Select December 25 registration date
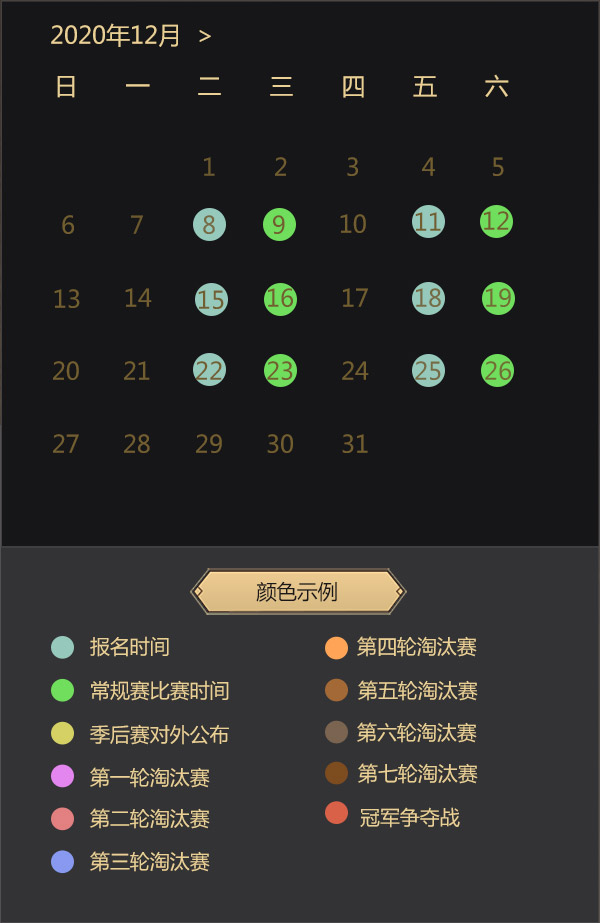600x923 pixels. point(428,371)
